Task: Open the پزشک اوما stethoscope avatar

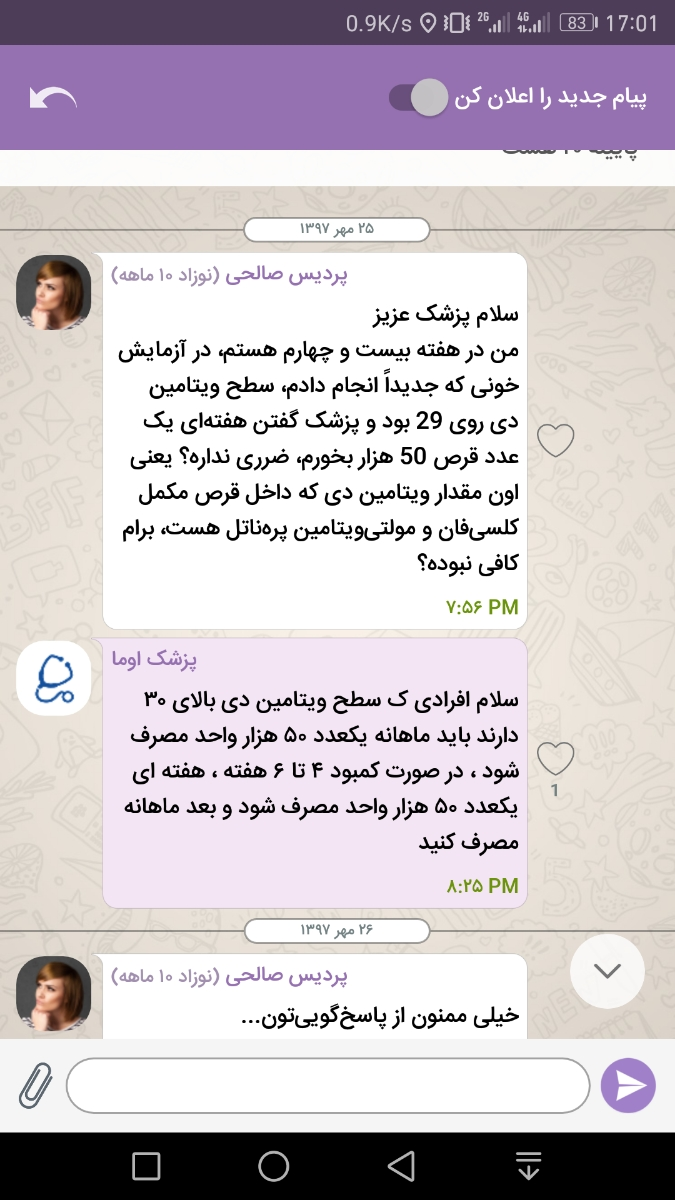Action: tap(53, 679)
